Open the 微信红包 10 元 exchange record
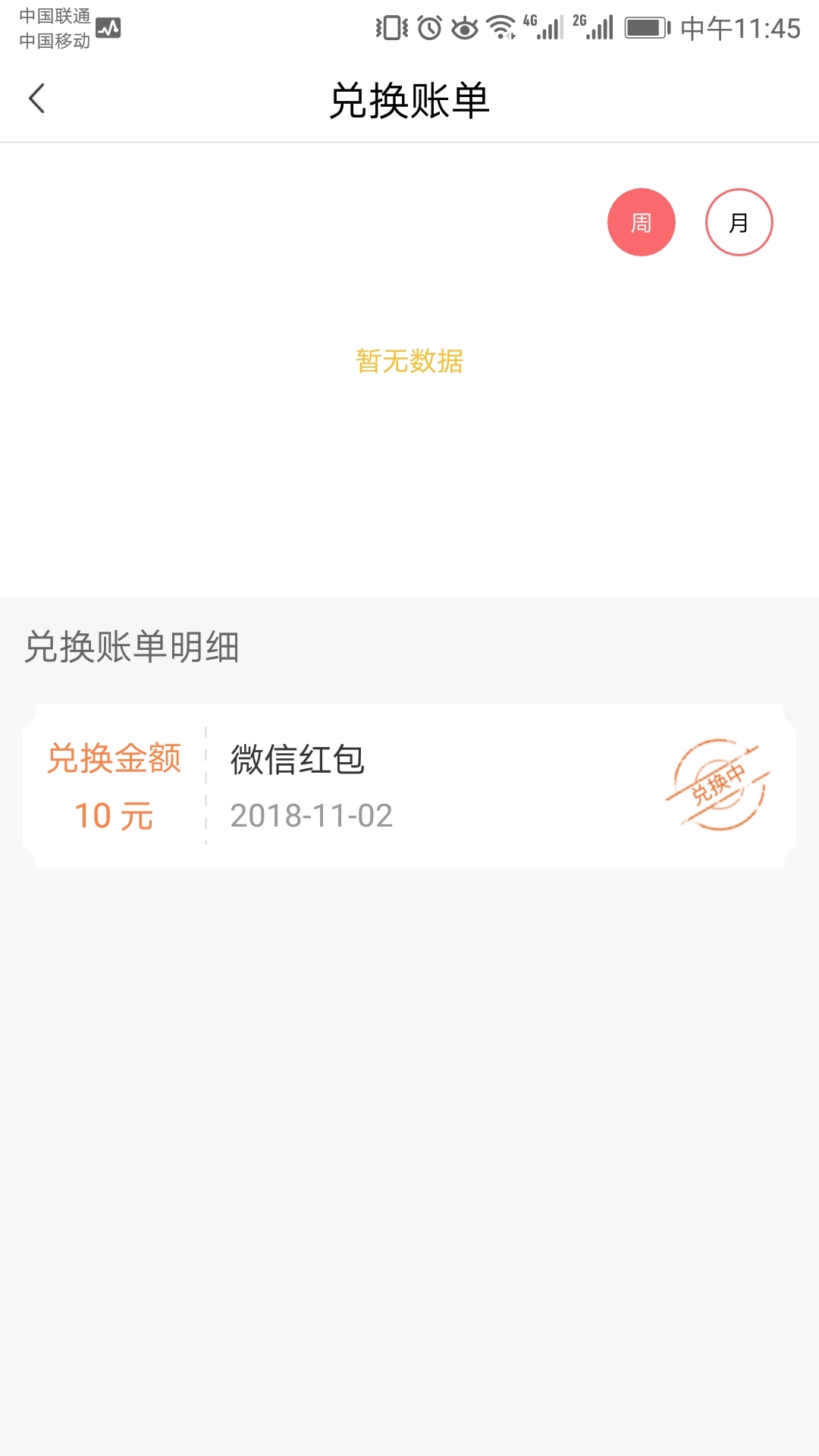Viewport: 819px width, 1456px height. coord(409,786)
